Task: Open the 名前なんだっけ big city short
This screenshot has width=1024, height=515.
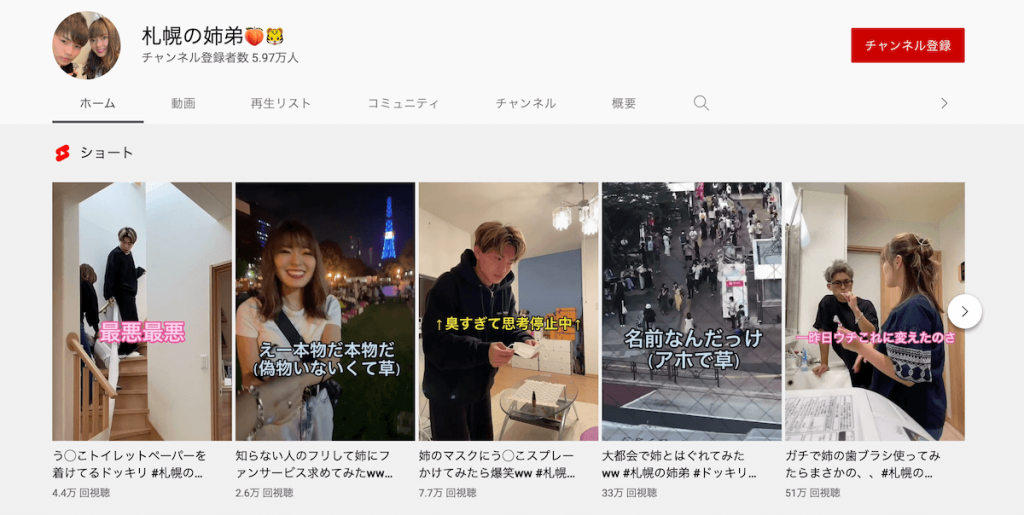Action: 691,311
